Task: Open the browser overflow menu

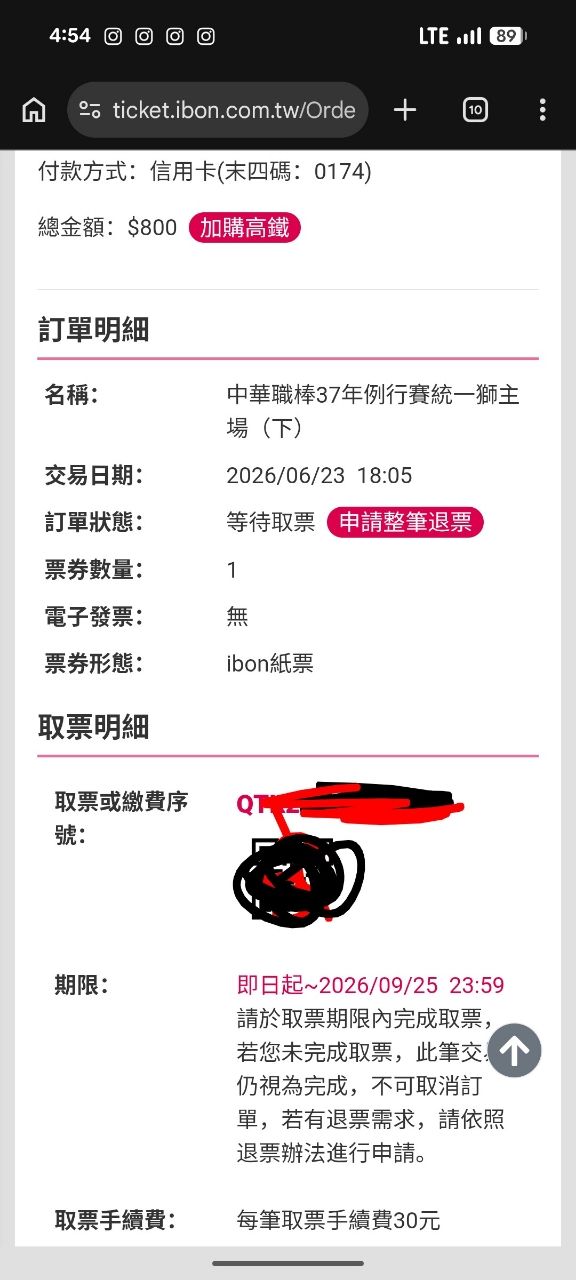Action: point(542,110)
